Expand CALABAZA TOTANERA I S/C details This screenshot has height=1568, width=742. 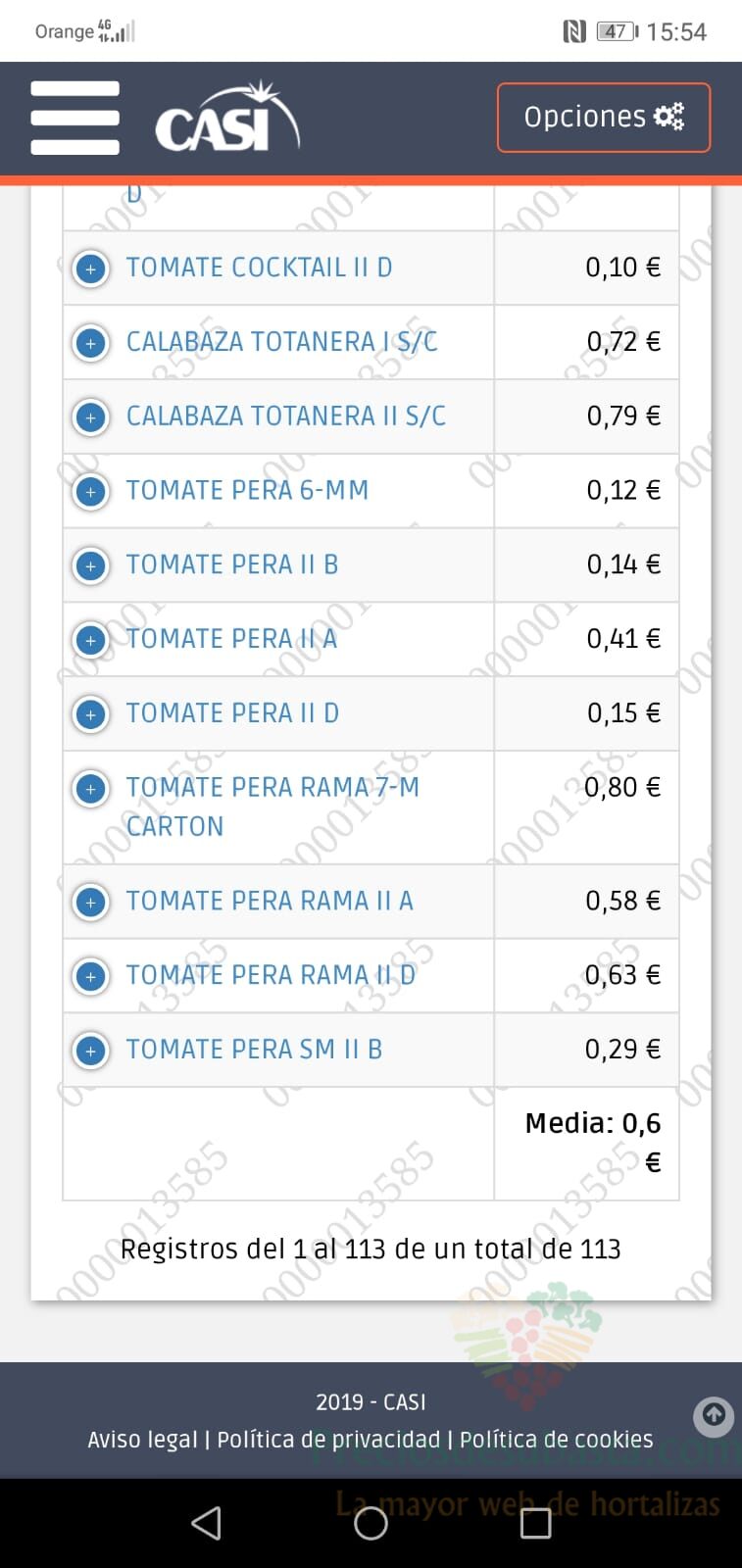[x=91, y=343]
